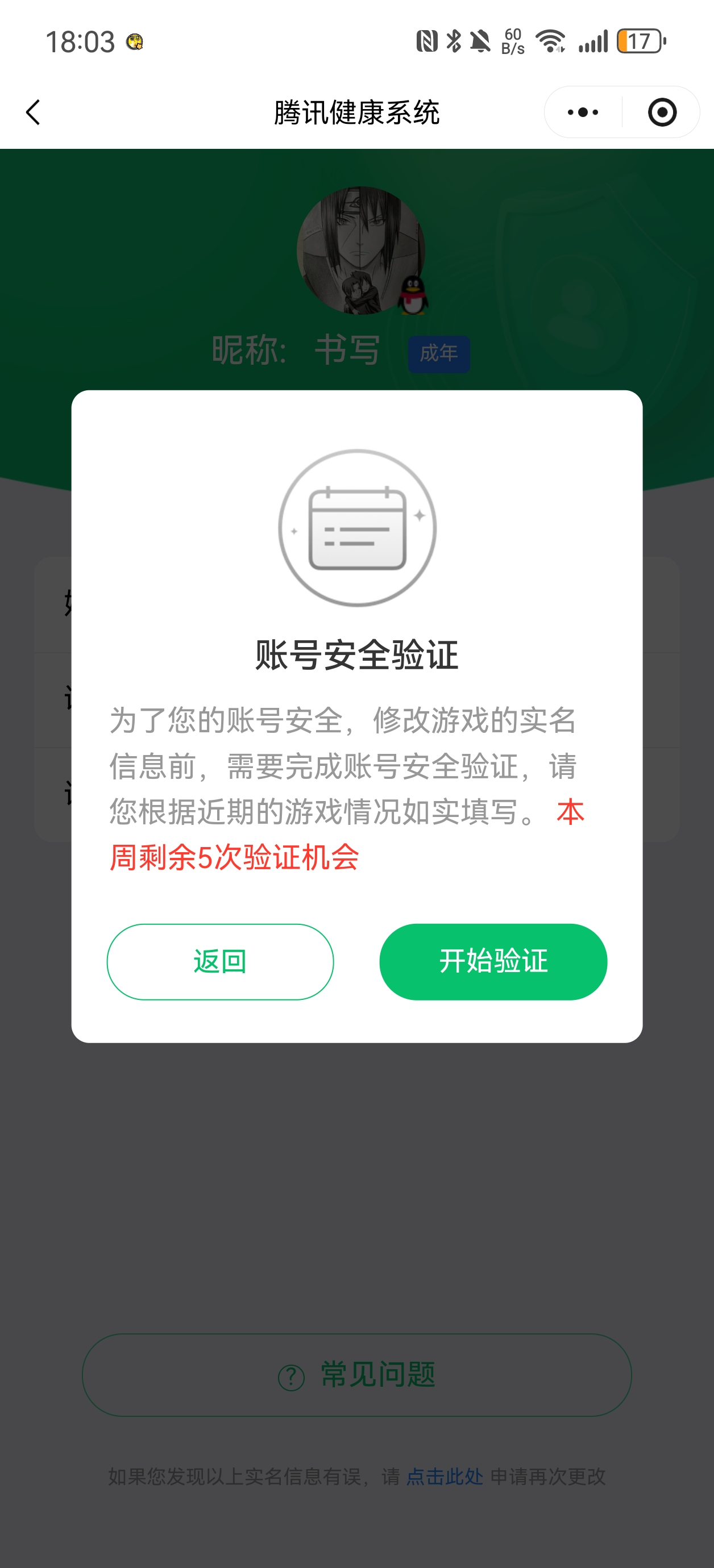Click the user avatar picture
The image size is (714, 1568).
[357, 249]
